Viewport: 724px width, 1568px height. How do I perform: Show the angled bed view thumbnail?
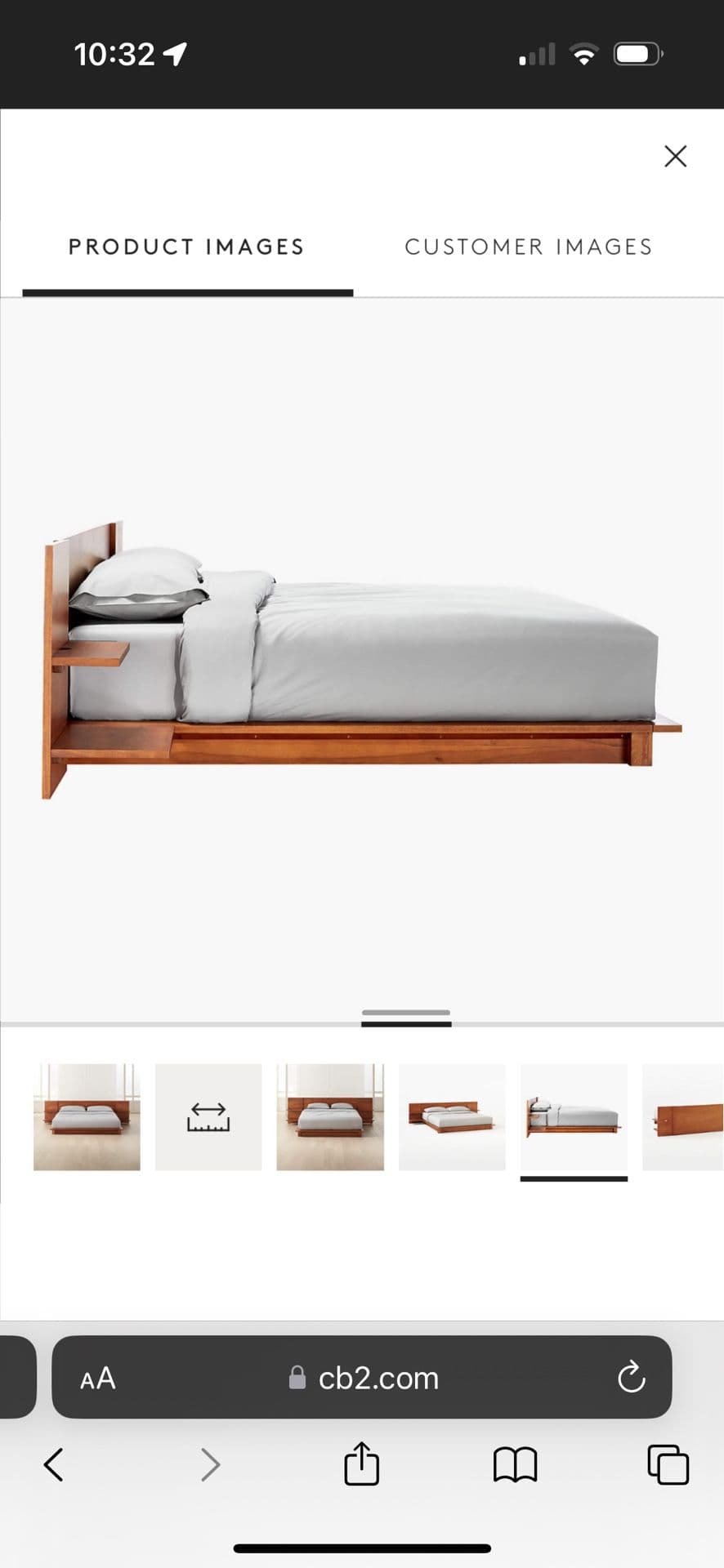point(452,1116)
